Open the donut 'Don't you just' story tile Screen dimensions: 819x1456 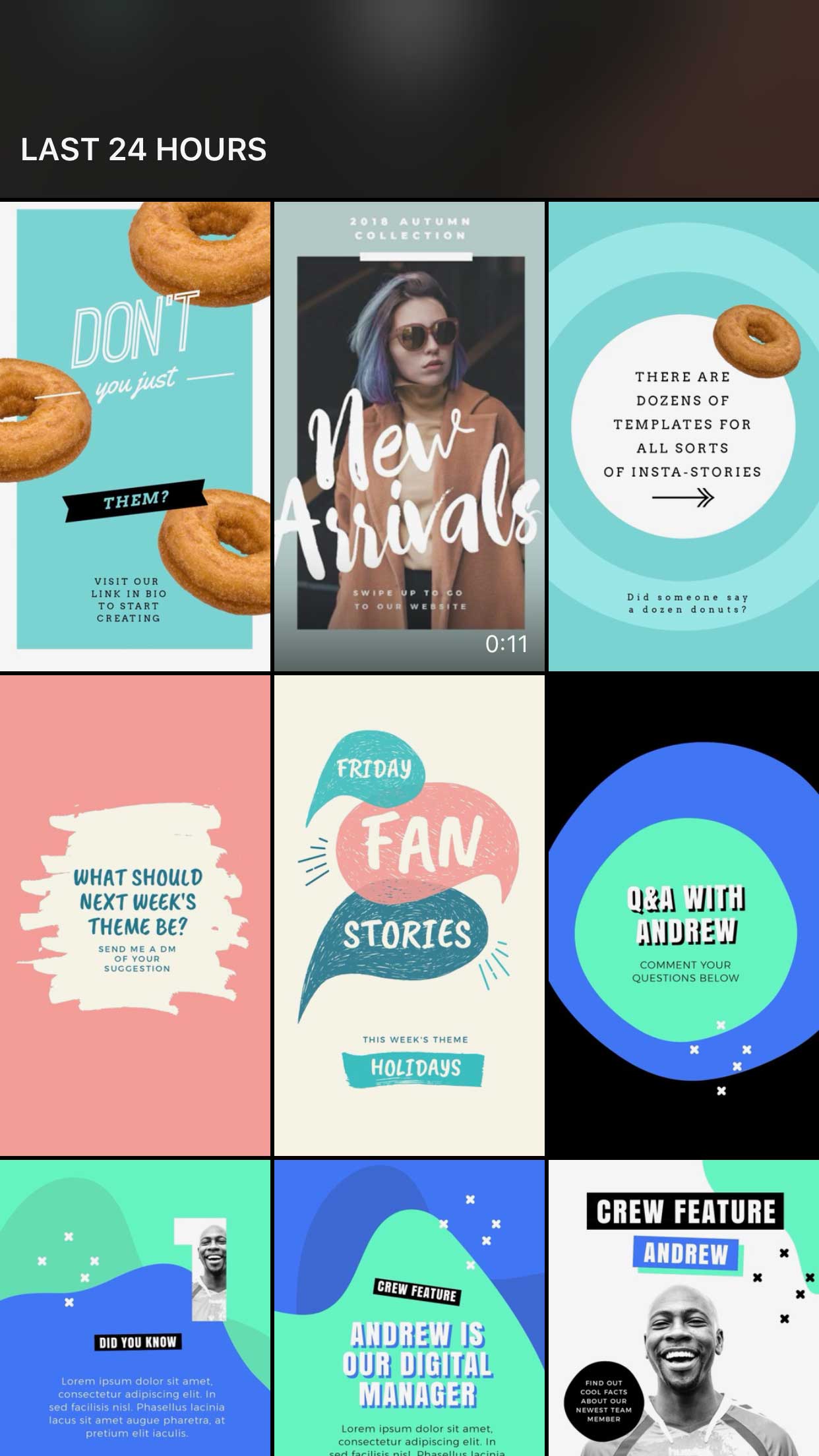(x=135, y=435)
